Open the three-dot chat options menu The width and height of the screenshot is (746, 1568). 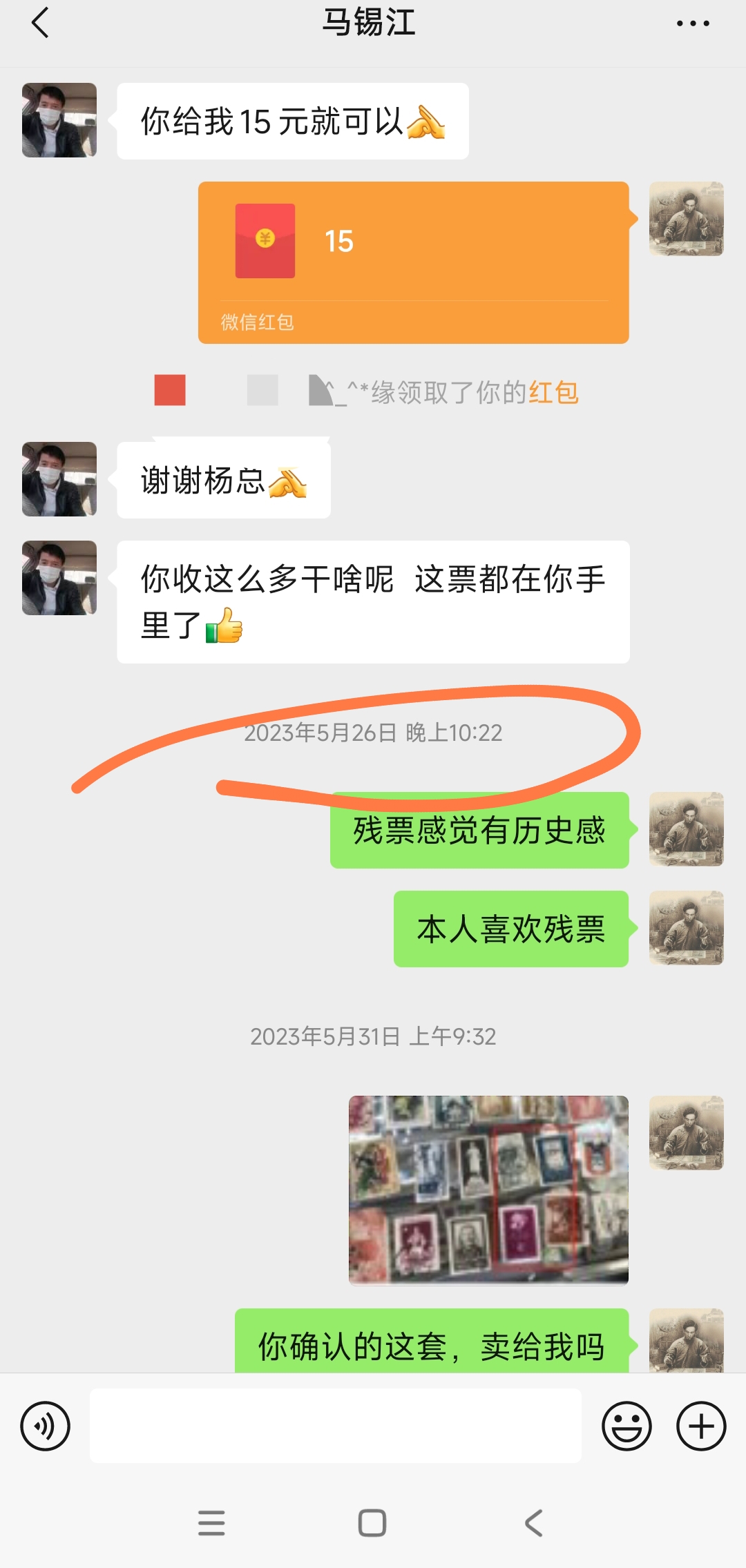(x=693, y=23)
